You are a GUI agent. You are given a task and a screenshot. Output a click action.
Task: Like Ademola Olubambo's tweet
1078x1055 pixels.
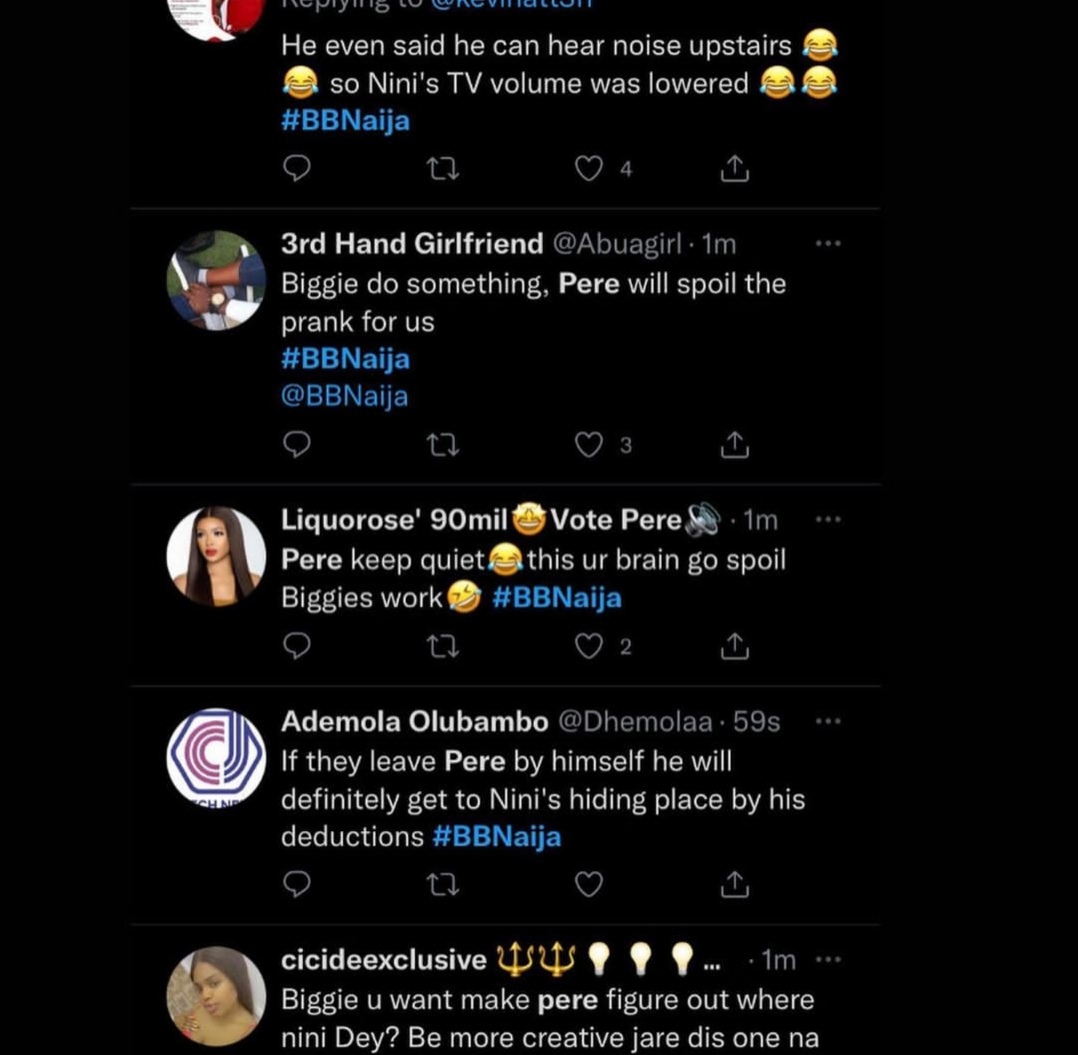589,884
